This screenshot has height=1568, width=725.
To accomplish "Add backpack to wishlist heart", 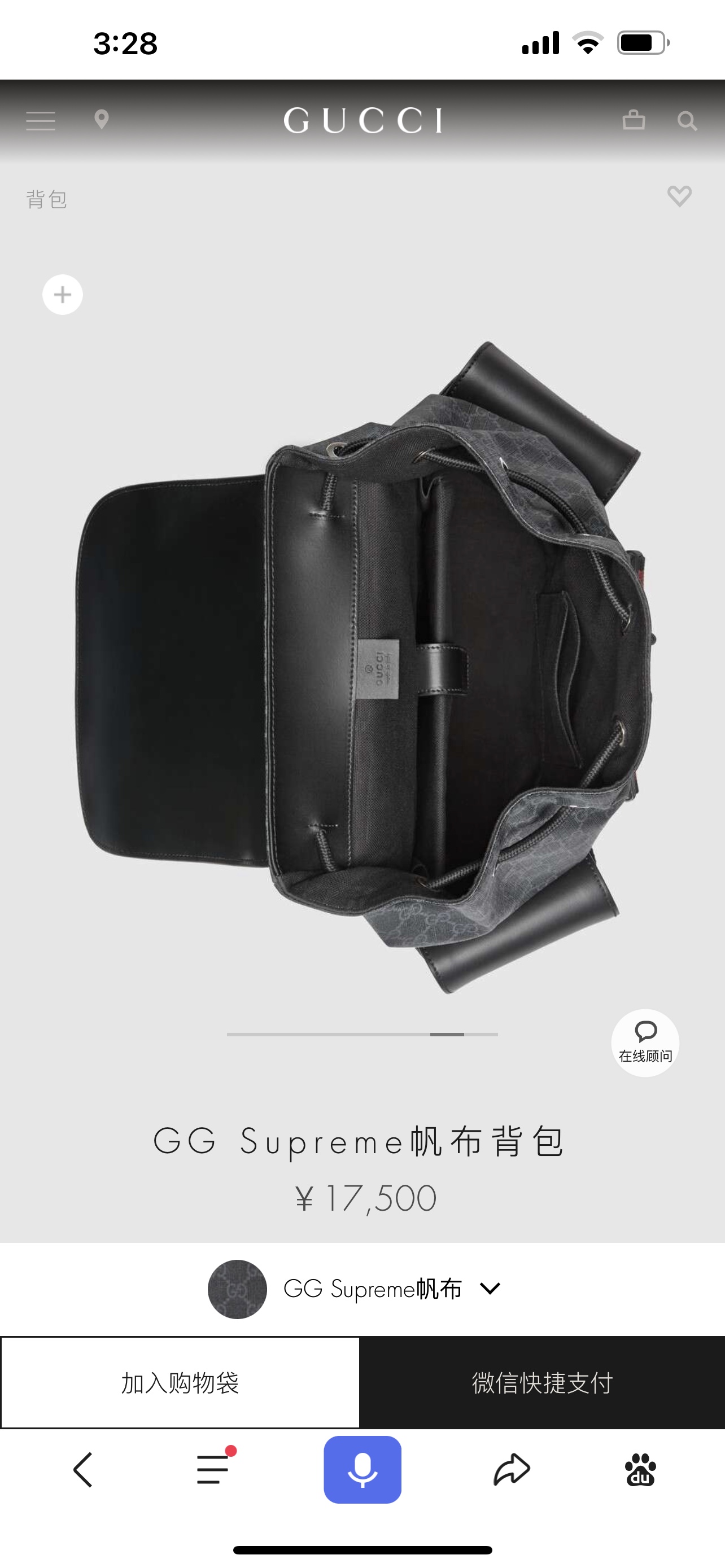I will click(x=679, y=196).
